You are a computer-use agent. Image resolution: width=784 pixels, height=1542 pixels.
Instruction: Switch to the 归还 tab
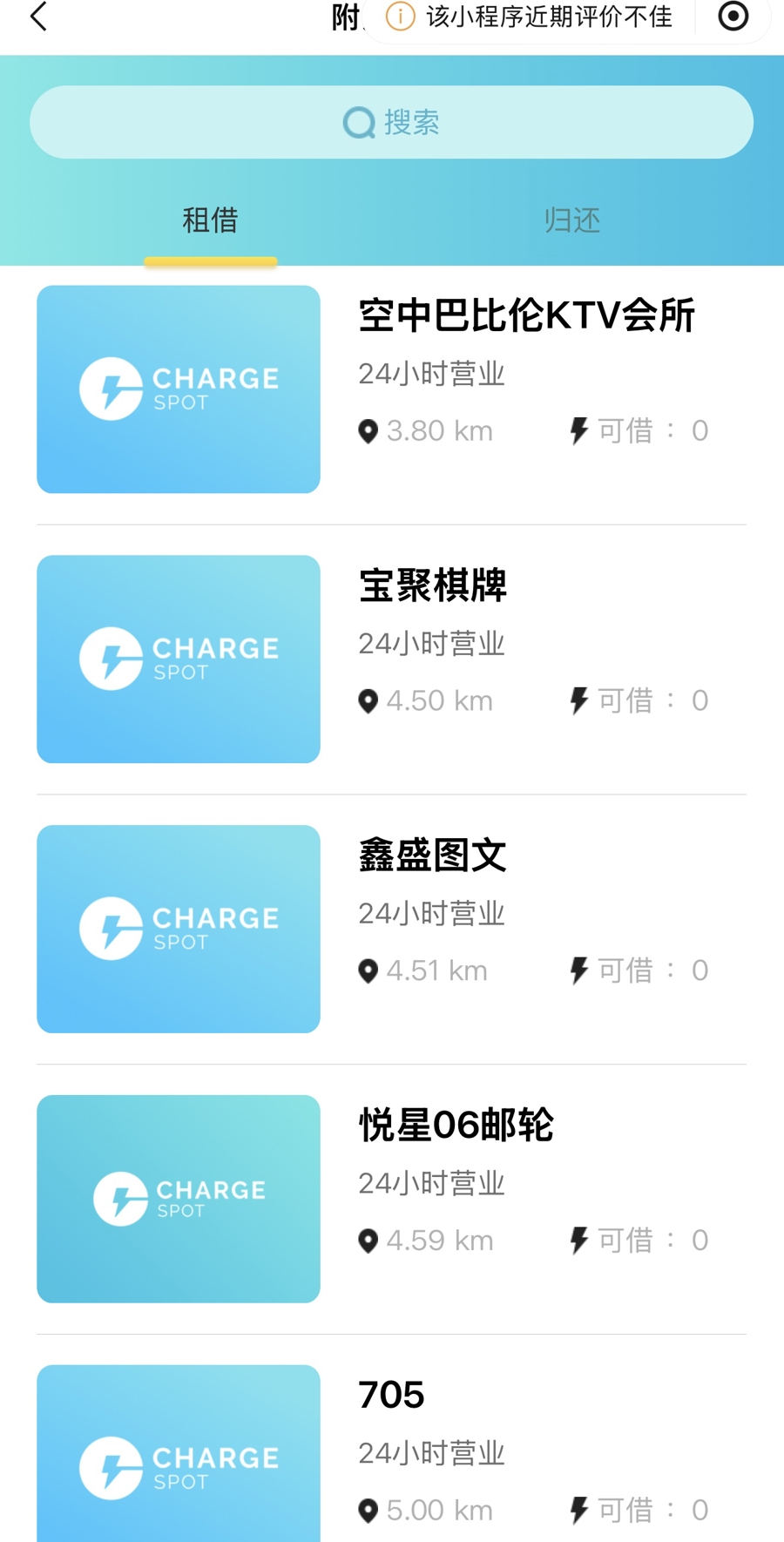571,220
